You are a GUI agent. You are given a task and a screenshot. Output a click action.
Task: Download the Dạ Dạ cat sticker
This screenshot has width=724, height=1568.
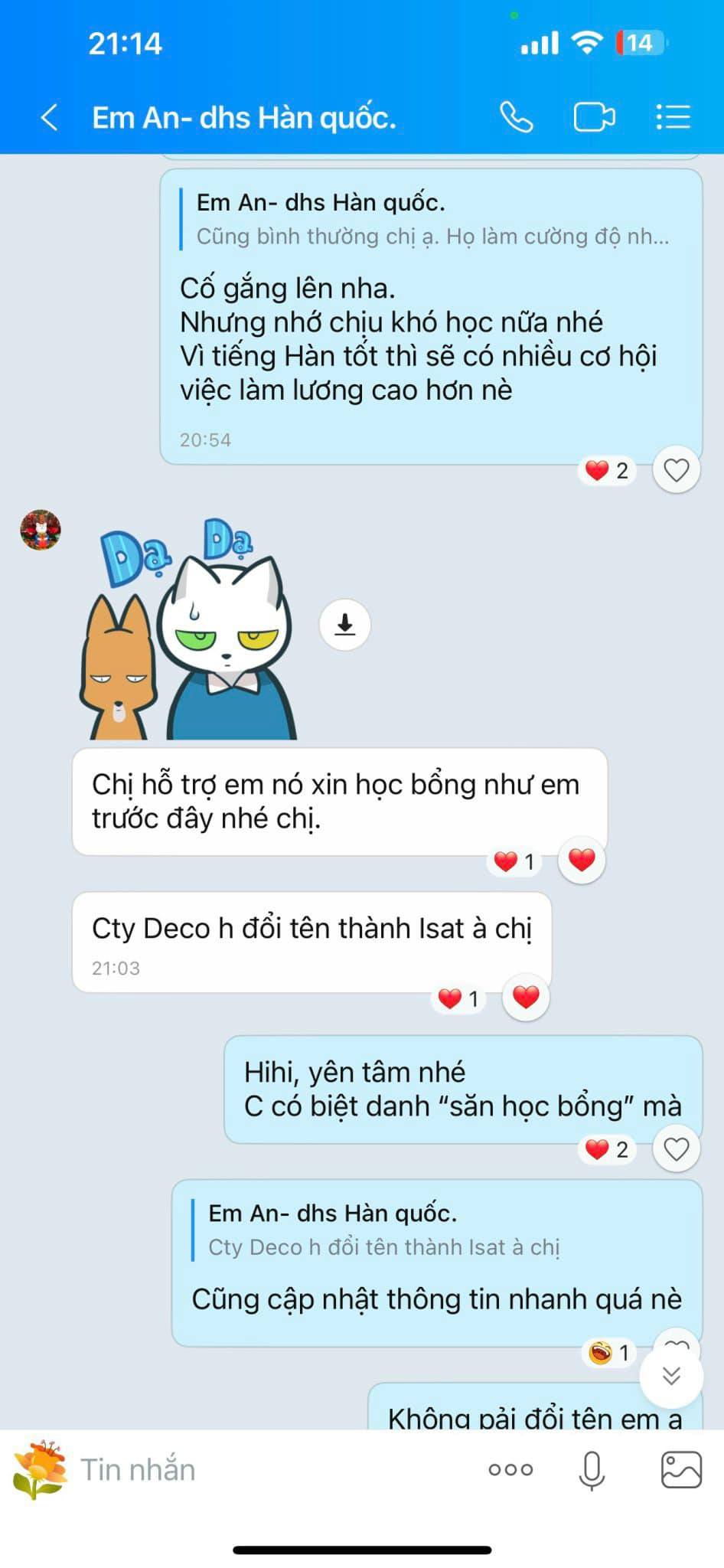click(345, 625)
